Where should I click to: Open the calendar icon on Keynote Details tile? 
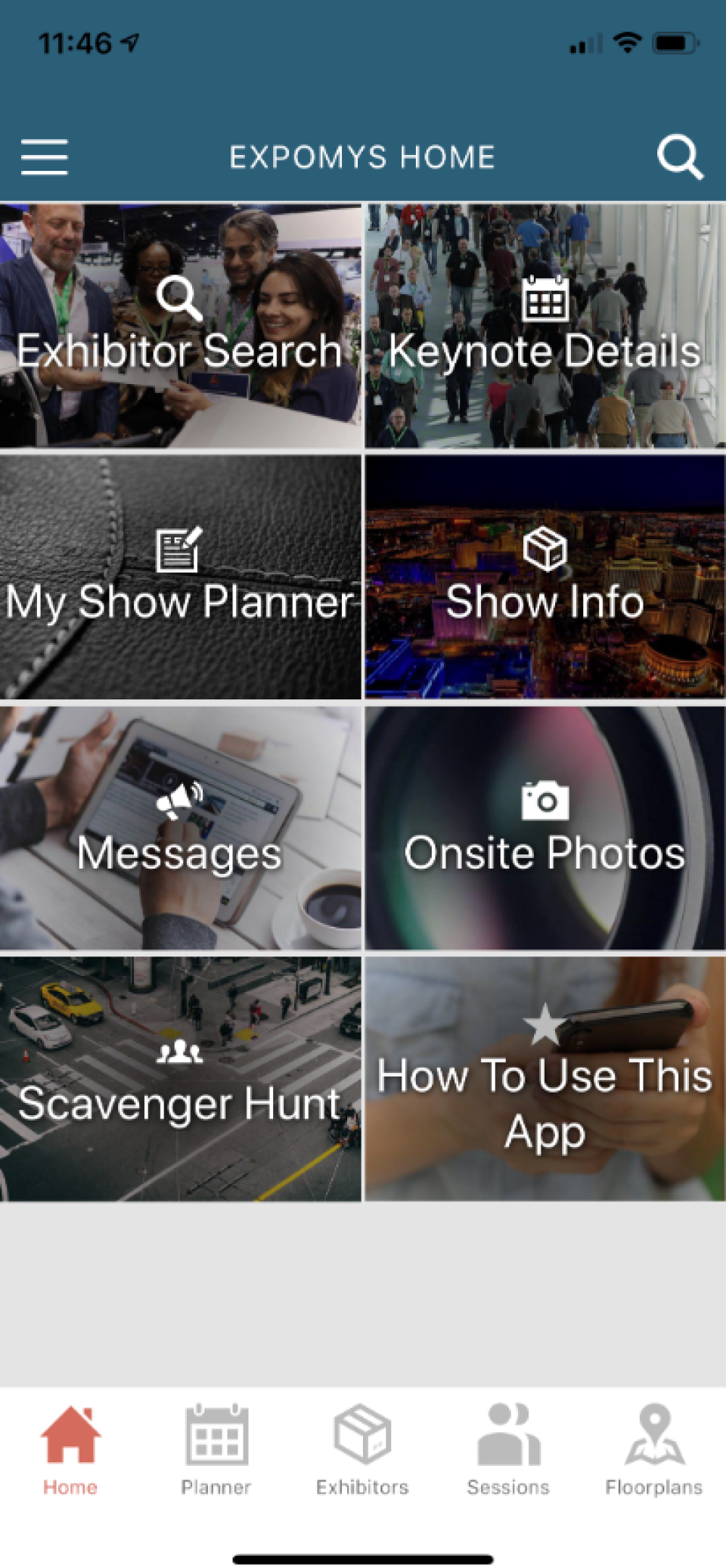pos(546,302)
